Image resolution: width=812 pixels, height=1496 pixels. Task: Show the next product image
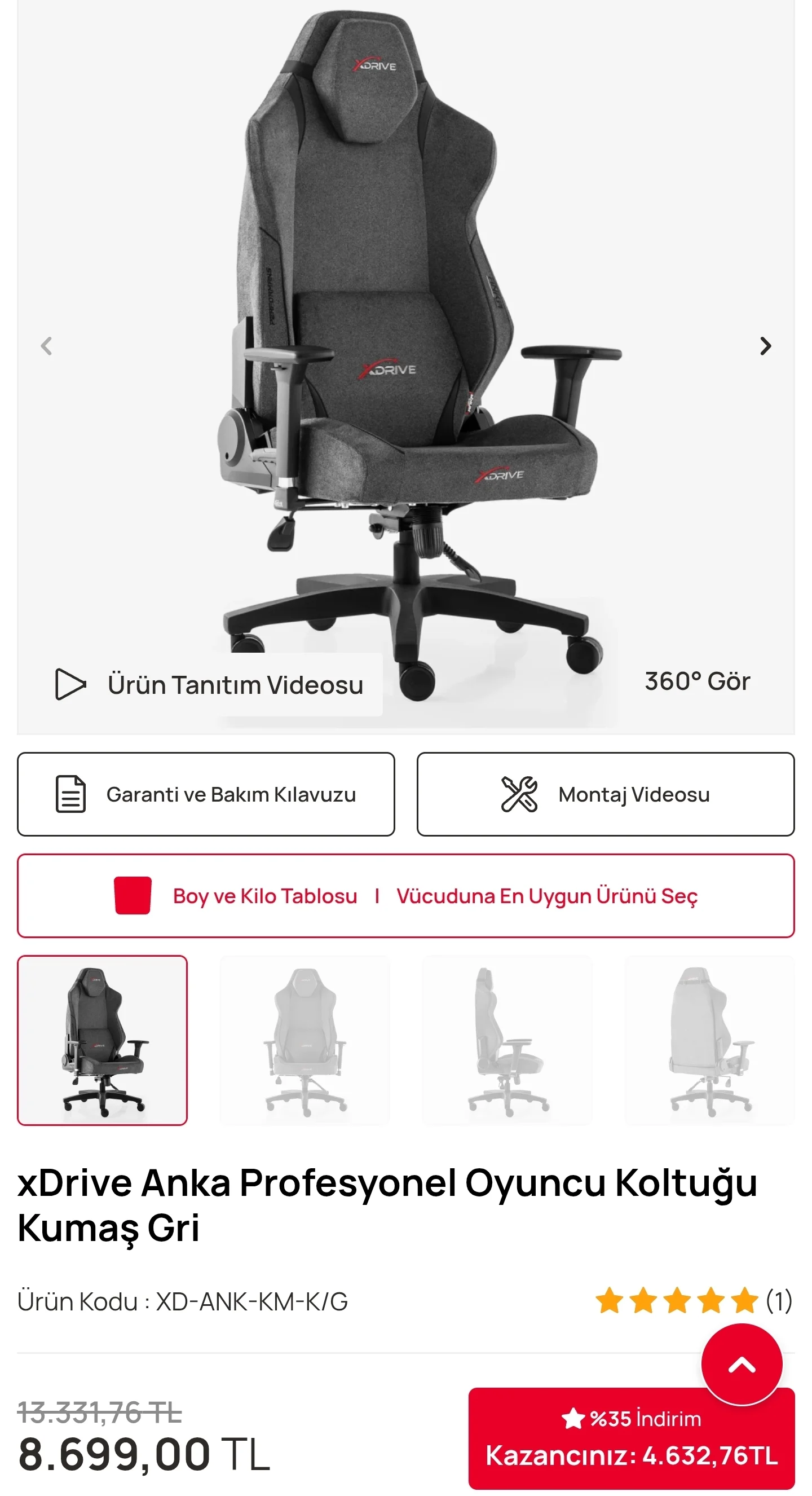click(x=765, y=346)
